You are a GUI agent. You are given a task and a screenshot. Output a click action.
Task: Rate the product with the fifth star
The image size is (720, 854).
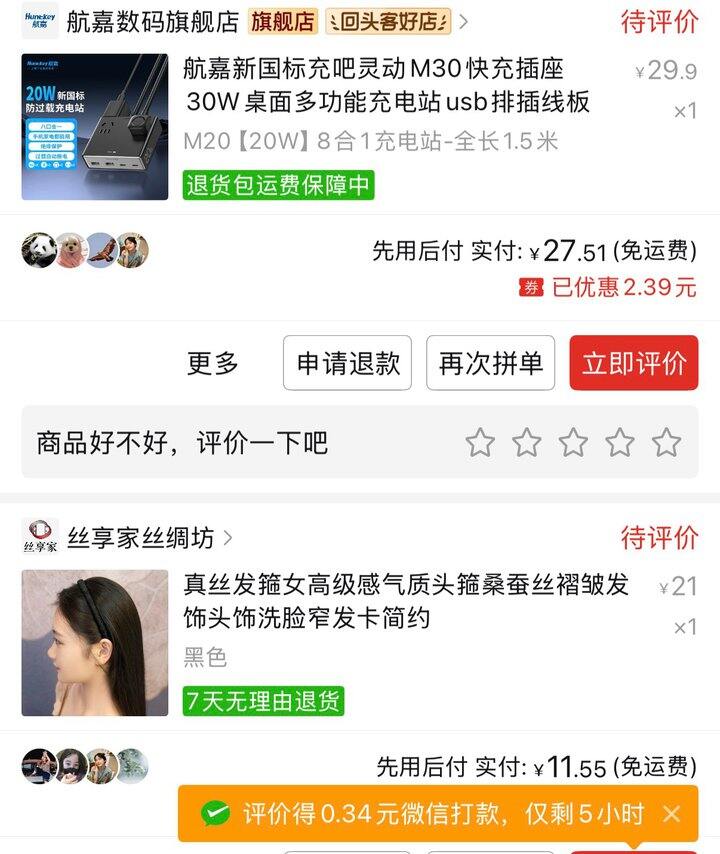coord(667,442)
